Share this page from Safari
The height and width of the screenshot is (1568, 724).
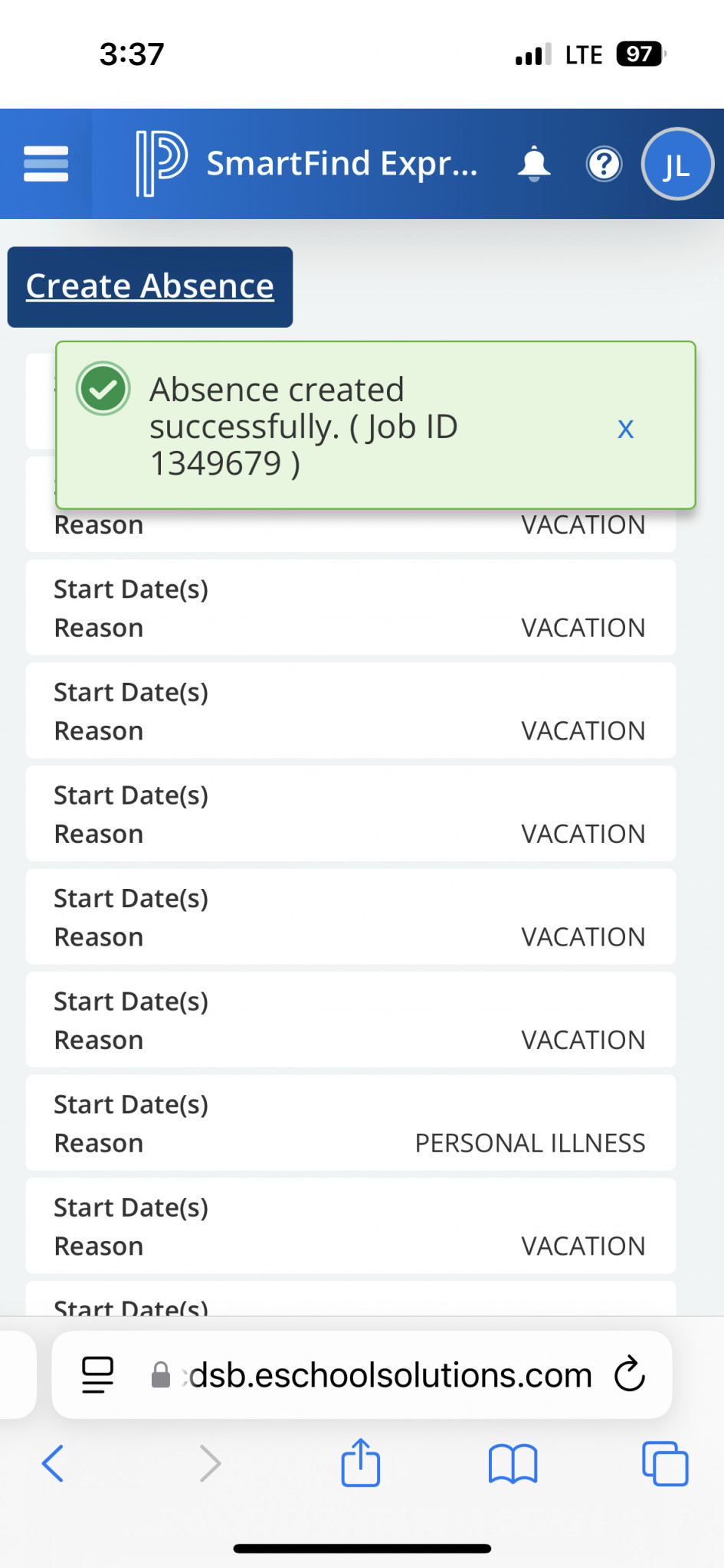[360, 1462]
